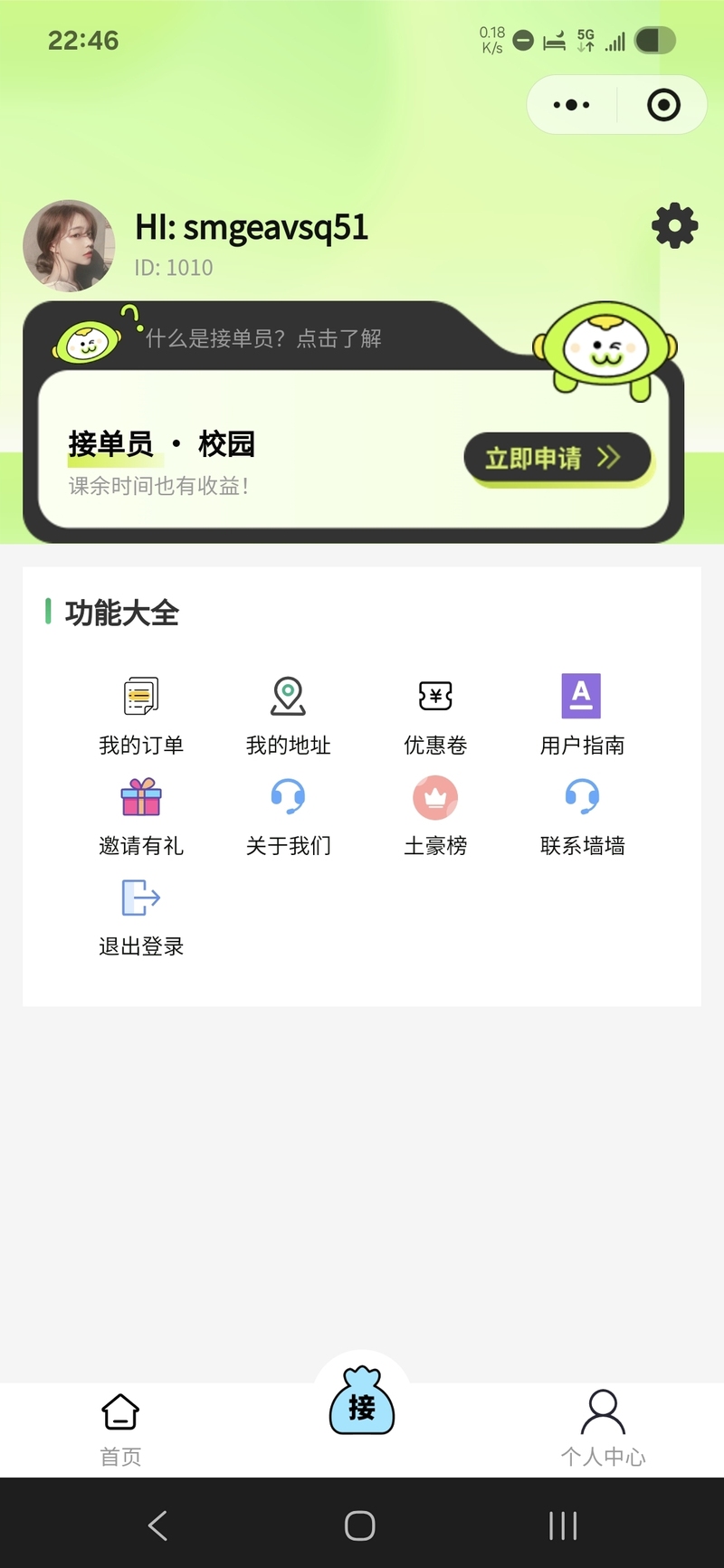The height and width of the screenshot is (1568, 724).
Task: Open 我的订单 orders
Action: 141,716
